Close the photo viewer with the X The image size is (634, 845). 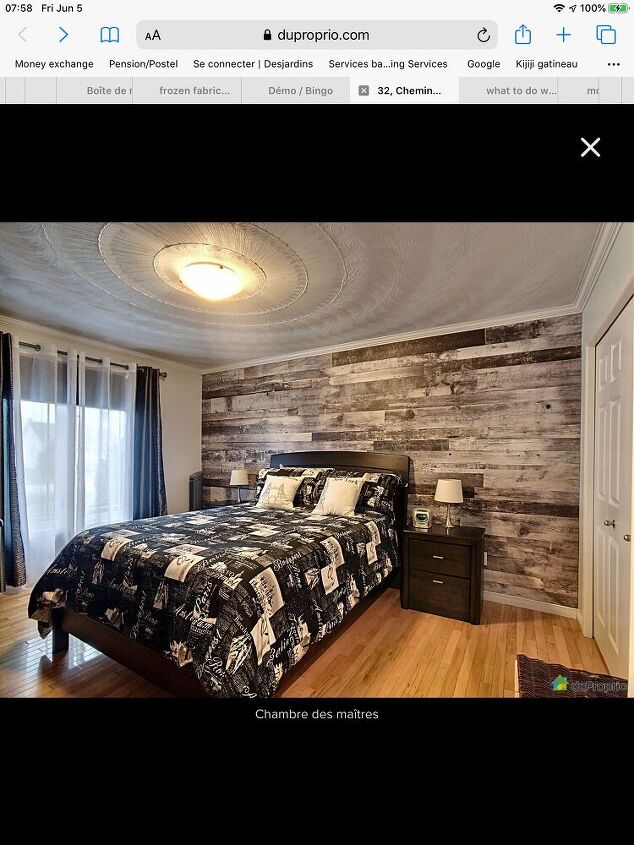coord(590,147)
